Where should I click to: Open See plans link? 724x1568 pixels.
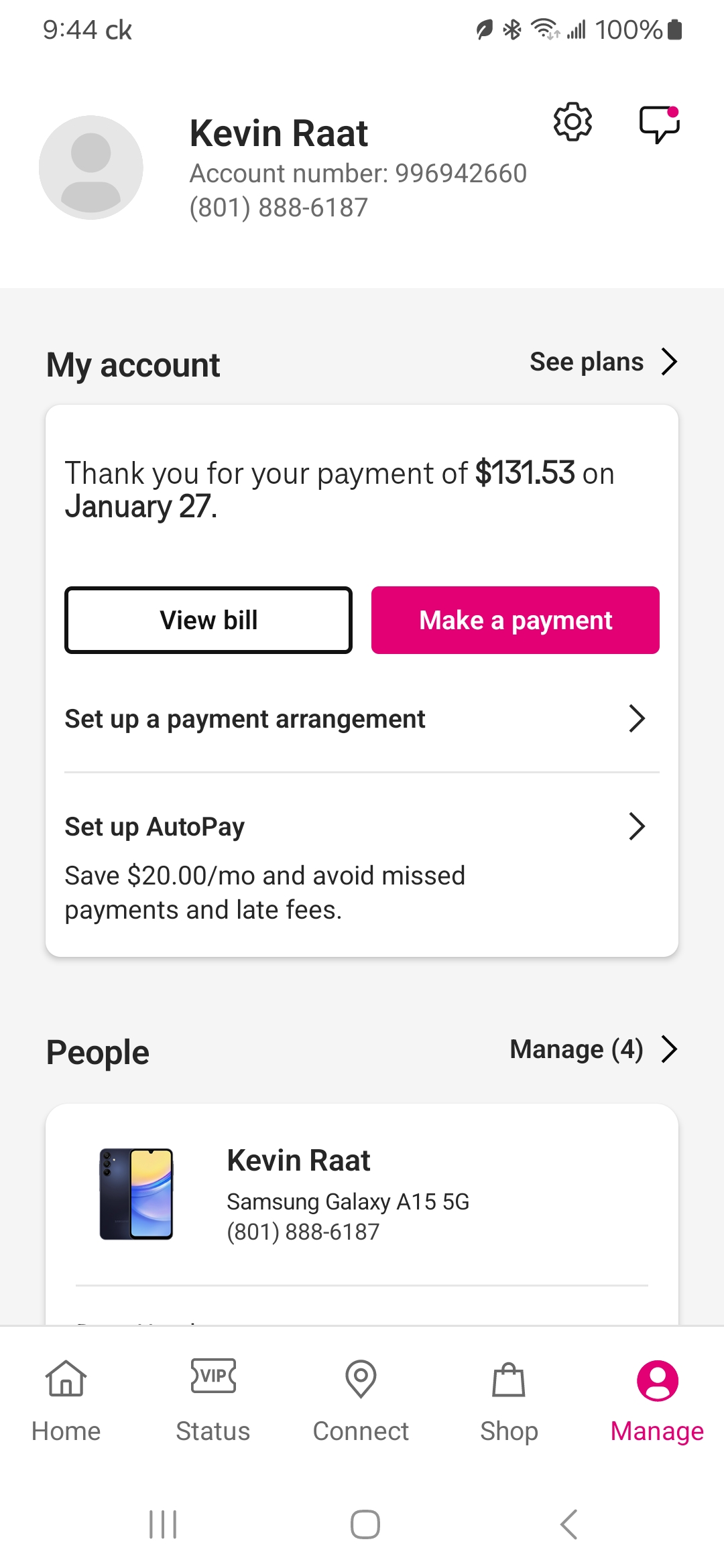[604, 362]
